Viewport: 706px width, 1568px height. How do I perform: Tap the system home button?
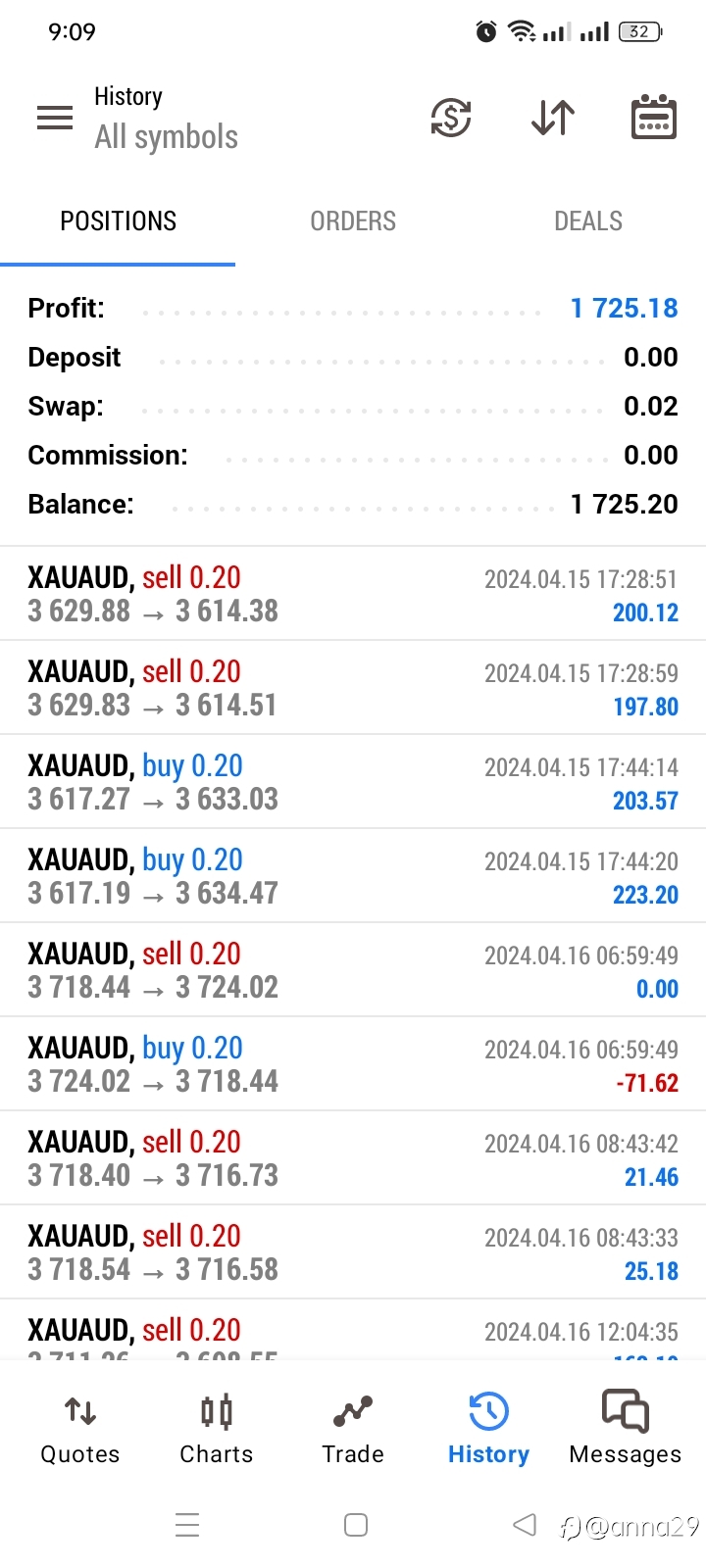356,1525
